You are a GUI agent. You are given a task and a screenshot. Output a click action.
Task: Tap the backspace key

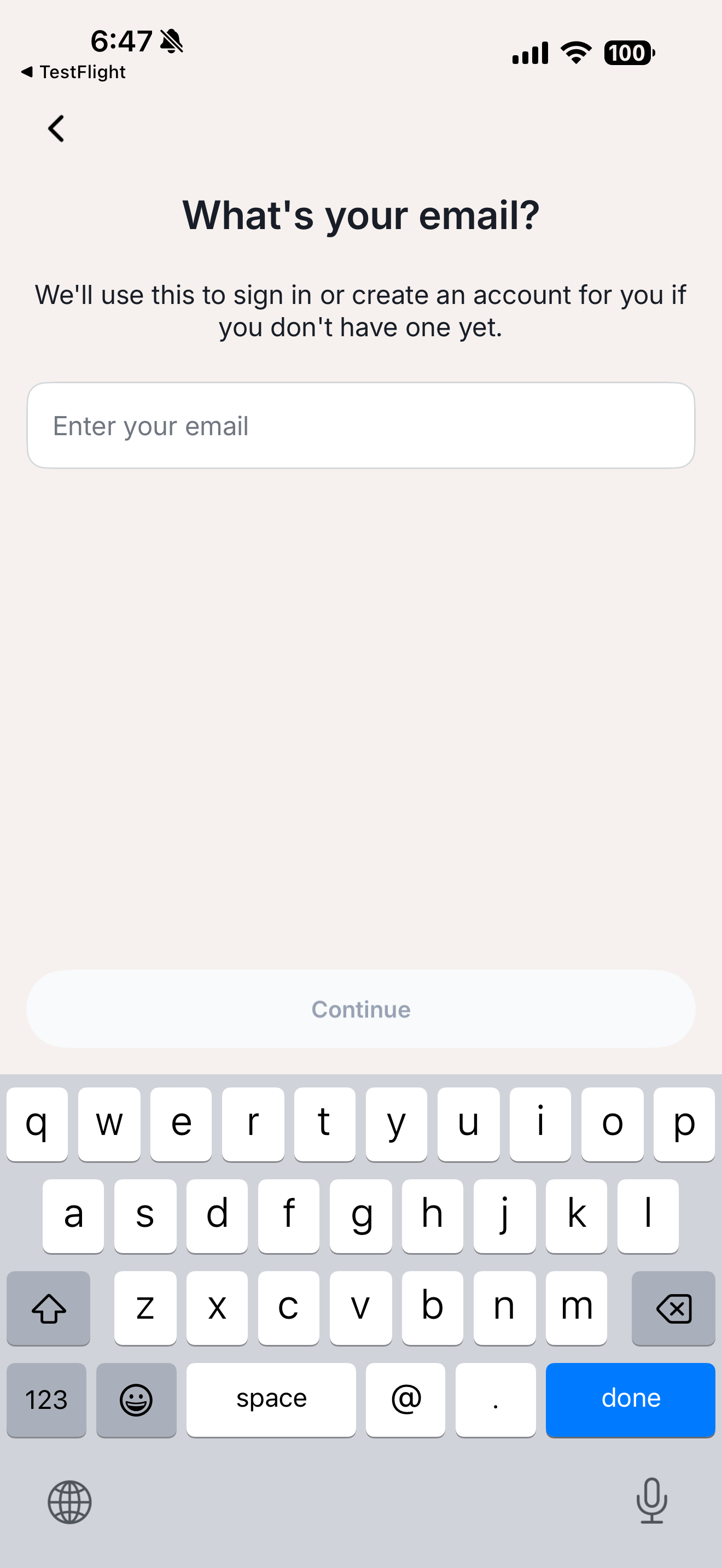(673, 1307)
